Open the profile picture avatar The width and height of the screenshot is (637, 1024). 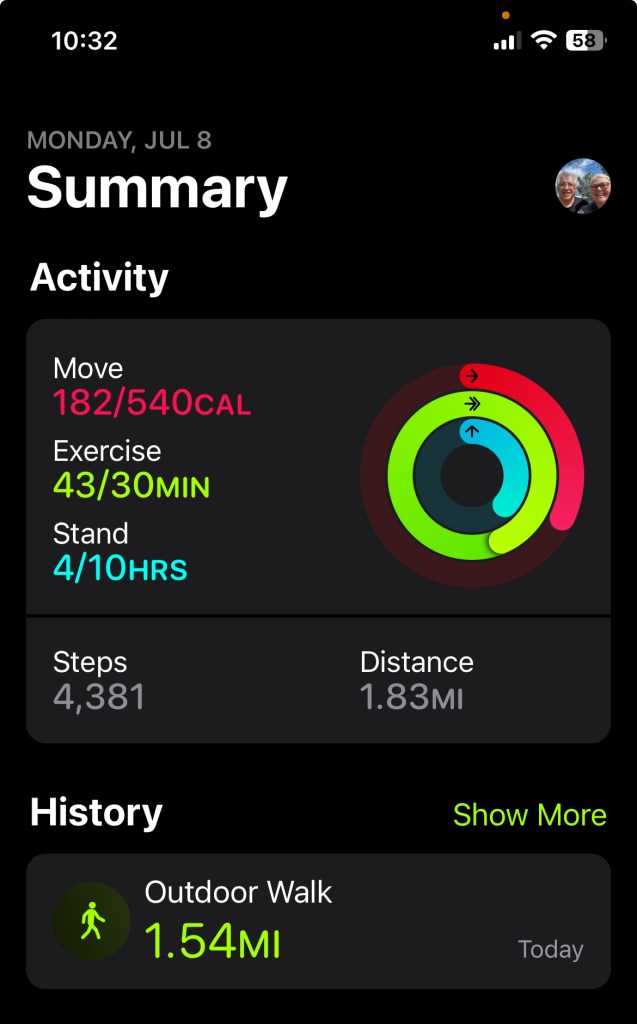tap(582, 187)
